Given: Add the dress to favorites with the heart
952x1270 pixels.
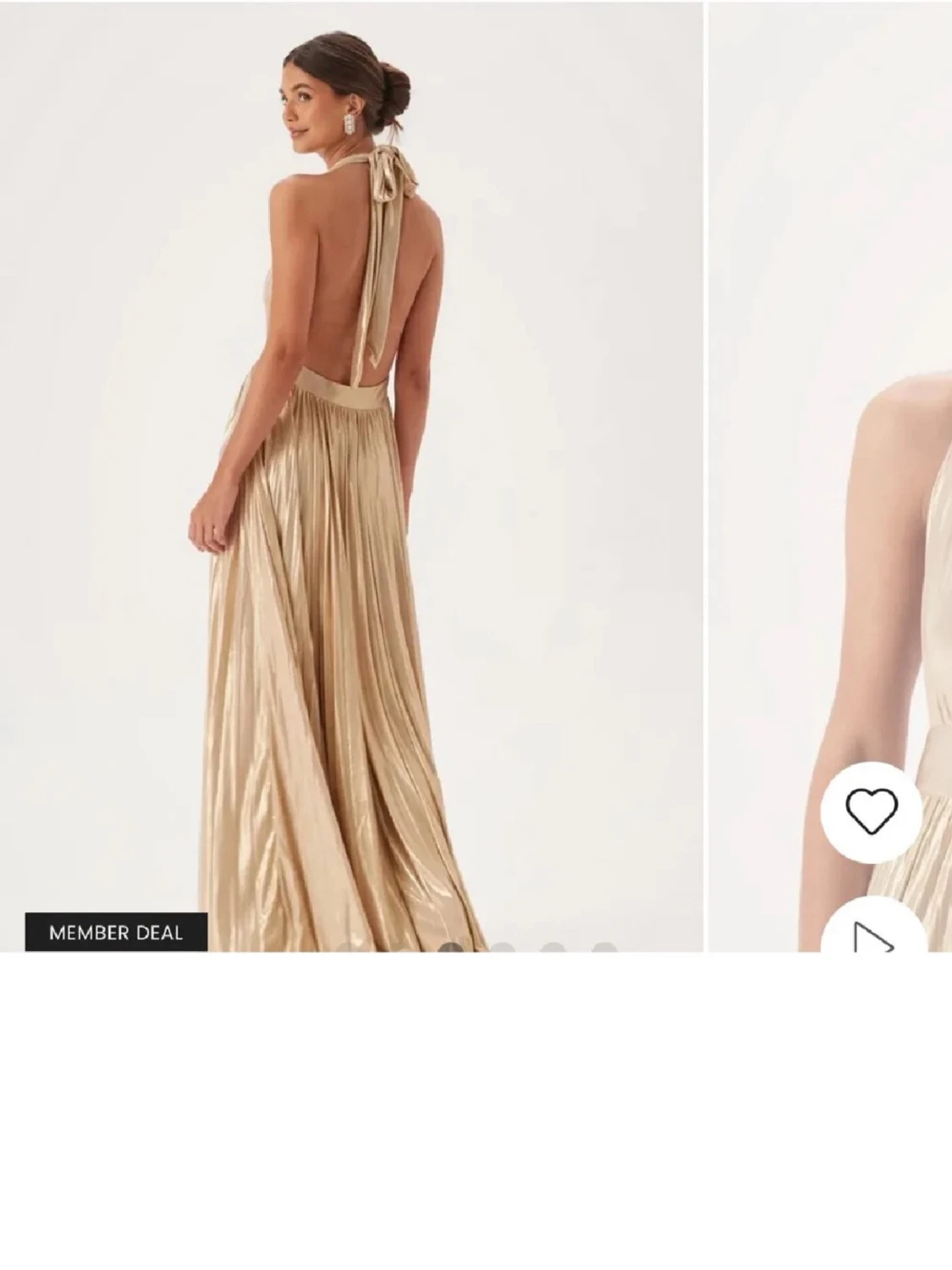Looking at the screenshot, I should pos(871,811).
